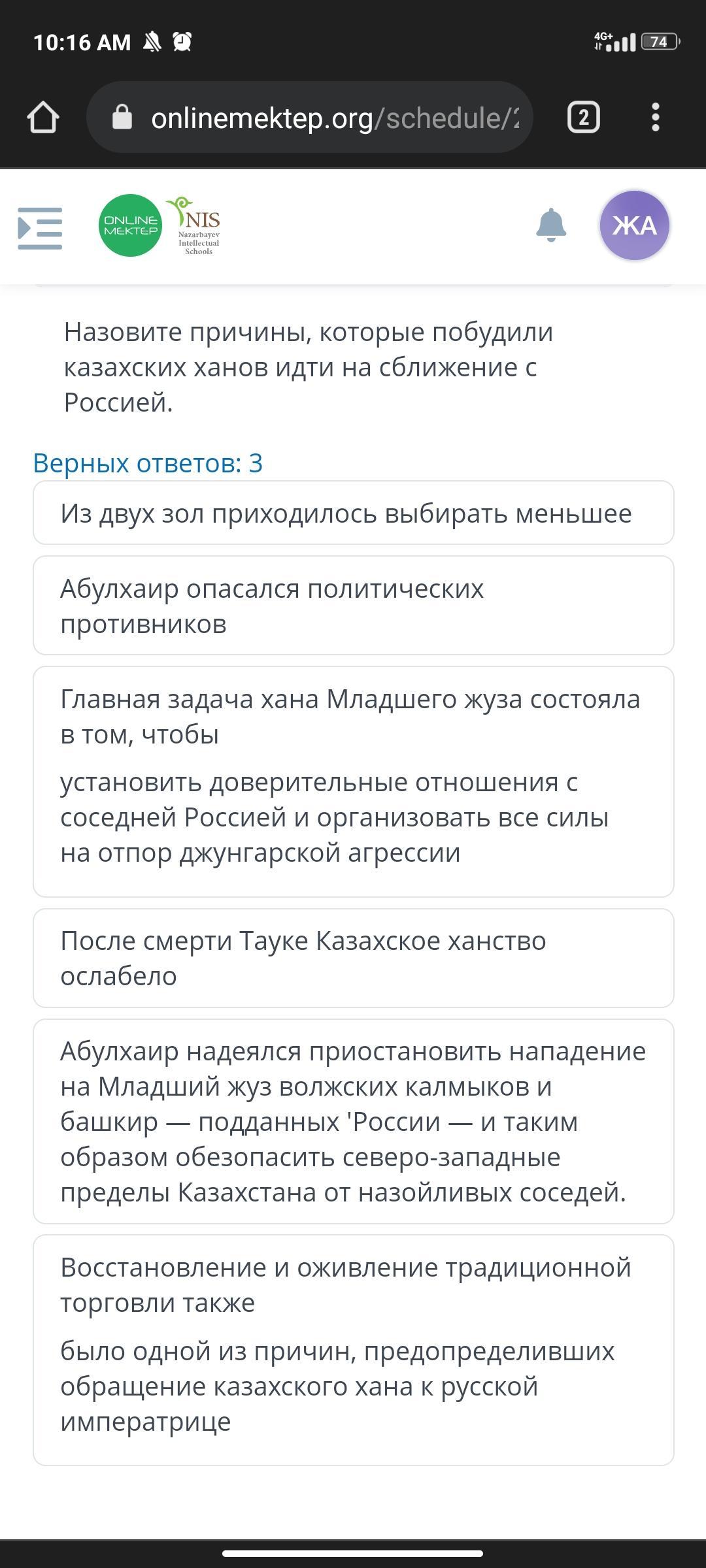Go to Online Mektep home via logo
Viewport: 706px width, 1568px height.
pos(131,225)
